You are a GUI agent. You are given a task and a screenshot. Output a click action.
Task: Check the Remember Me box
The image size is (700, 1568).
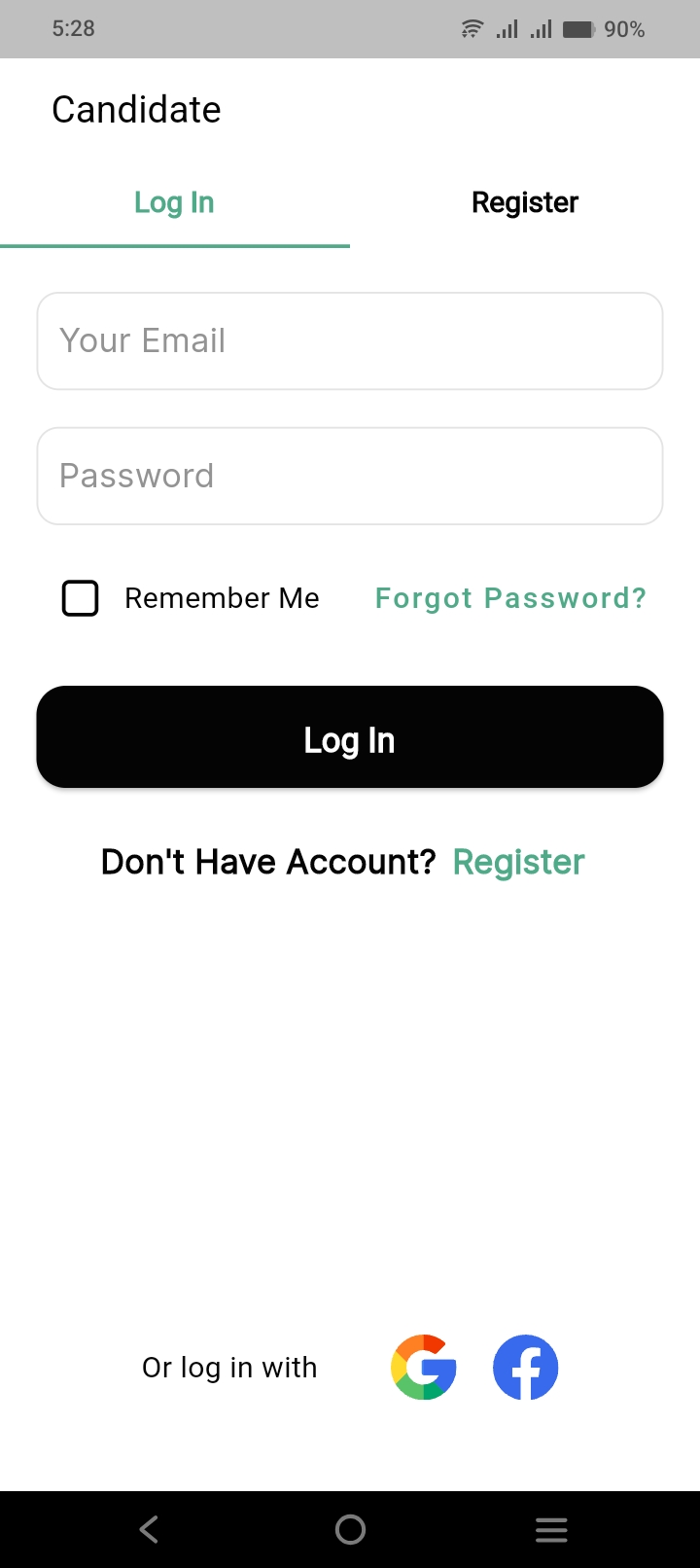tap(81, 598)
